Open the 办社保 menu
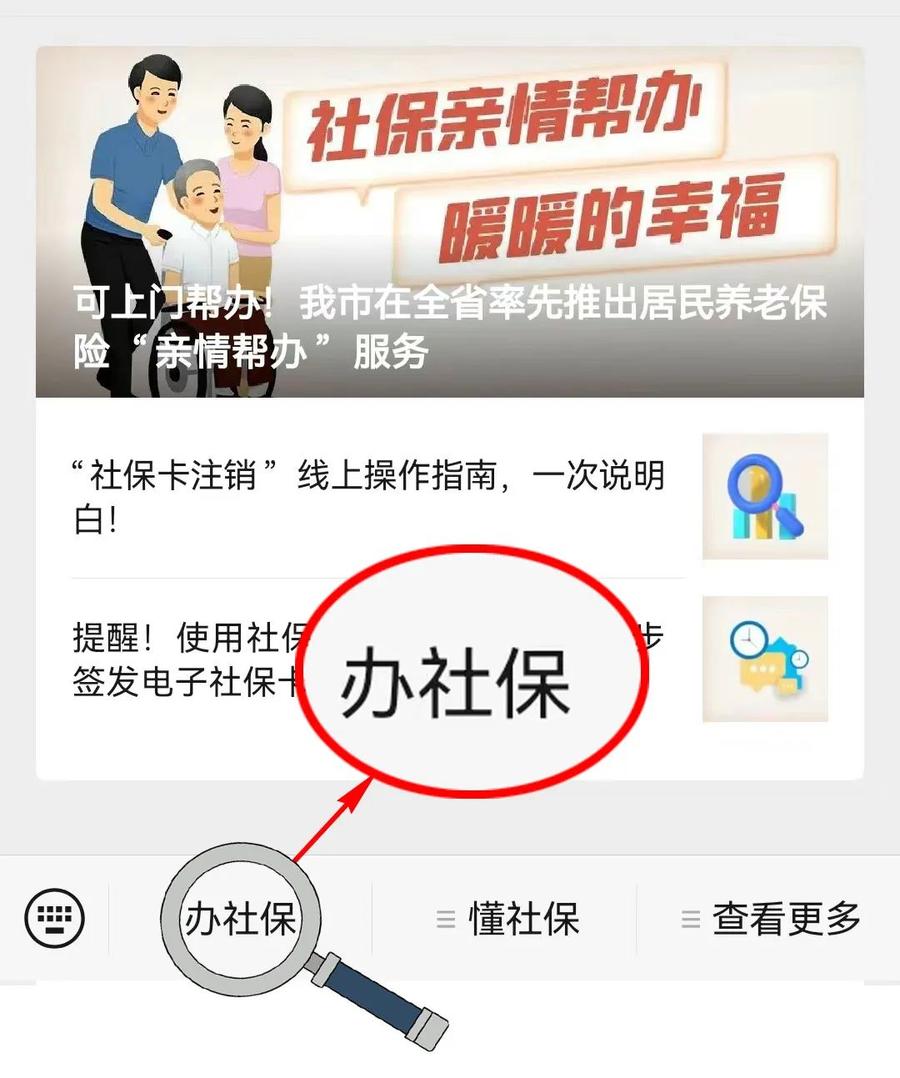 point(240,918)
